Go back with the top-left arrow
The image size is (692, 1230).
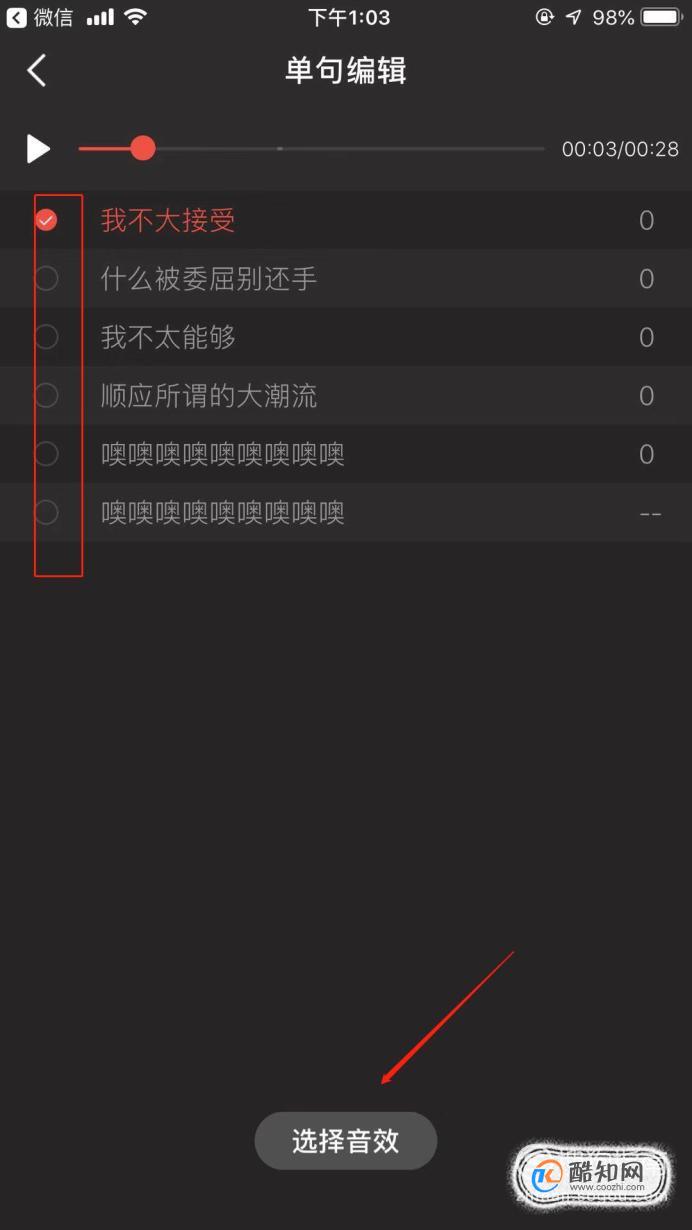pos(37,71)
